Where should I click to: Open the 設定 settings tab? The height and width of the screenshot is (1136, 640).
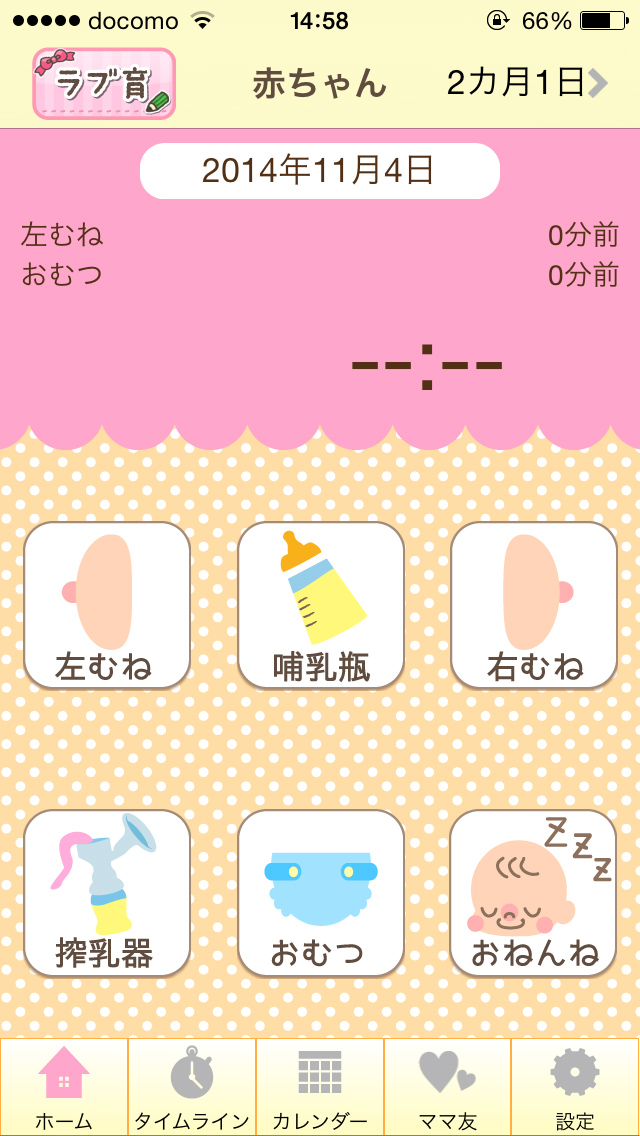coord(575,1087)
